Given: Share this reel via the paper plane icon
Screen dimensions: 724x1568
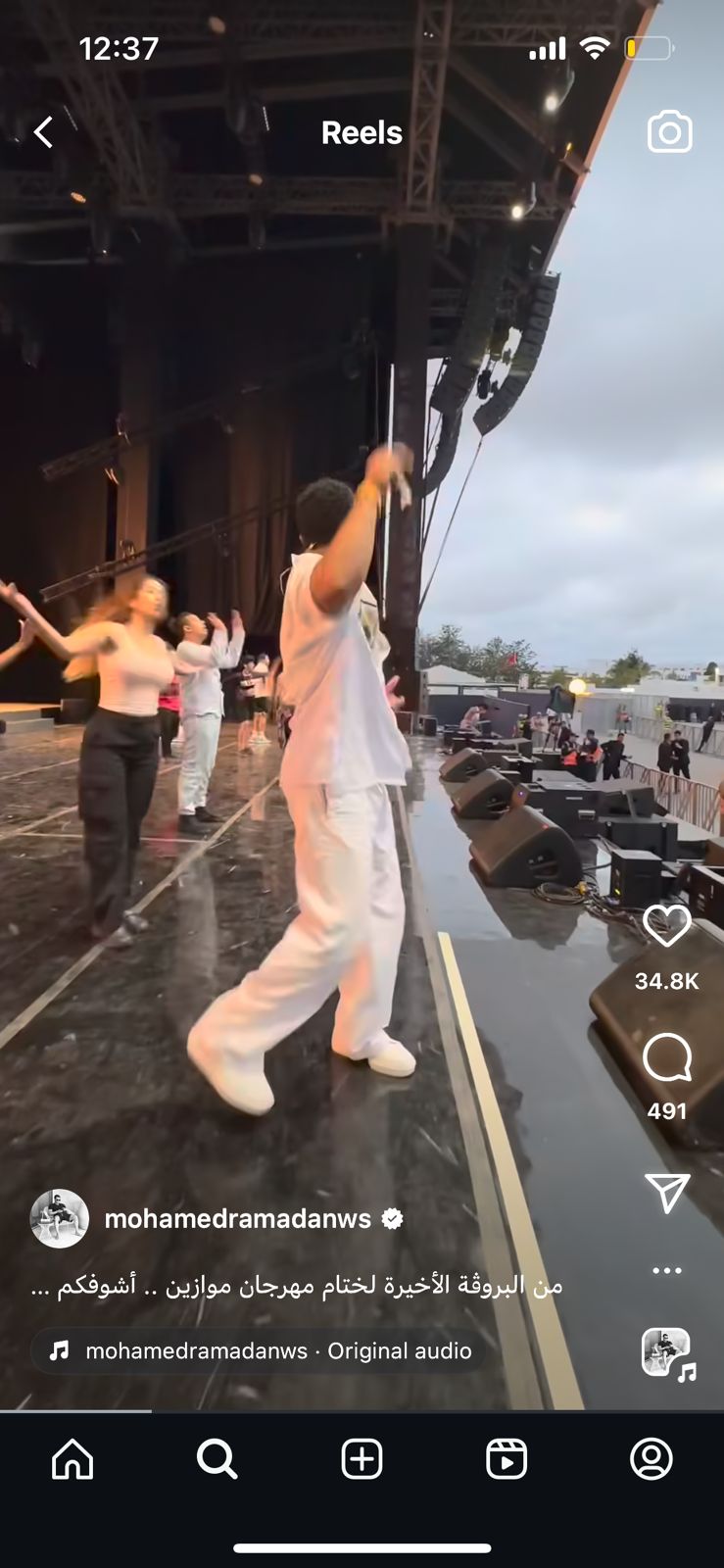Looking at the screenshot, I should (667, 1192).
